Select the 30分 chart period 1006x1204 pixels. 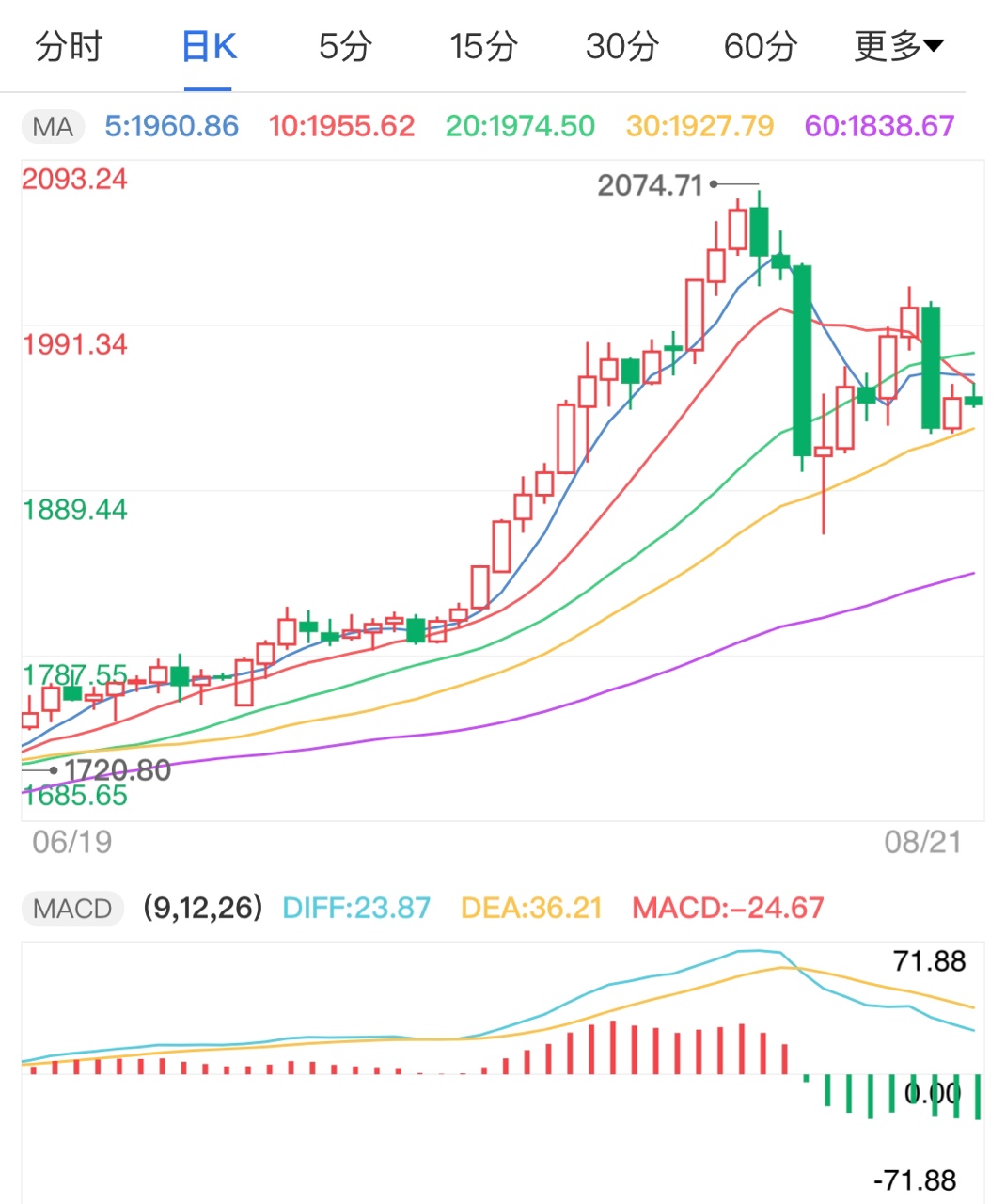coord(622,46)
